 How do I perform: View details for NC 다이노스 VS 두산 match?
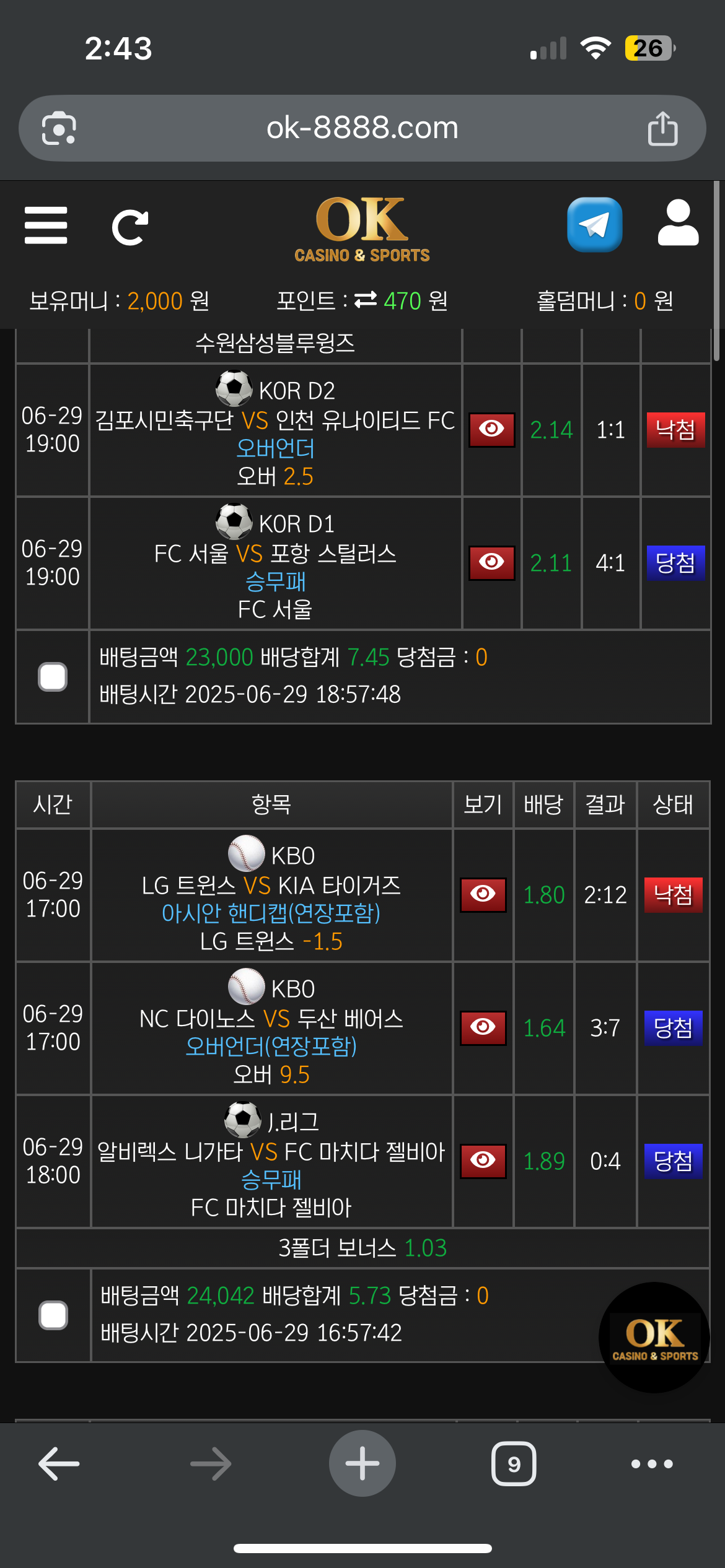click(483, 1028)
